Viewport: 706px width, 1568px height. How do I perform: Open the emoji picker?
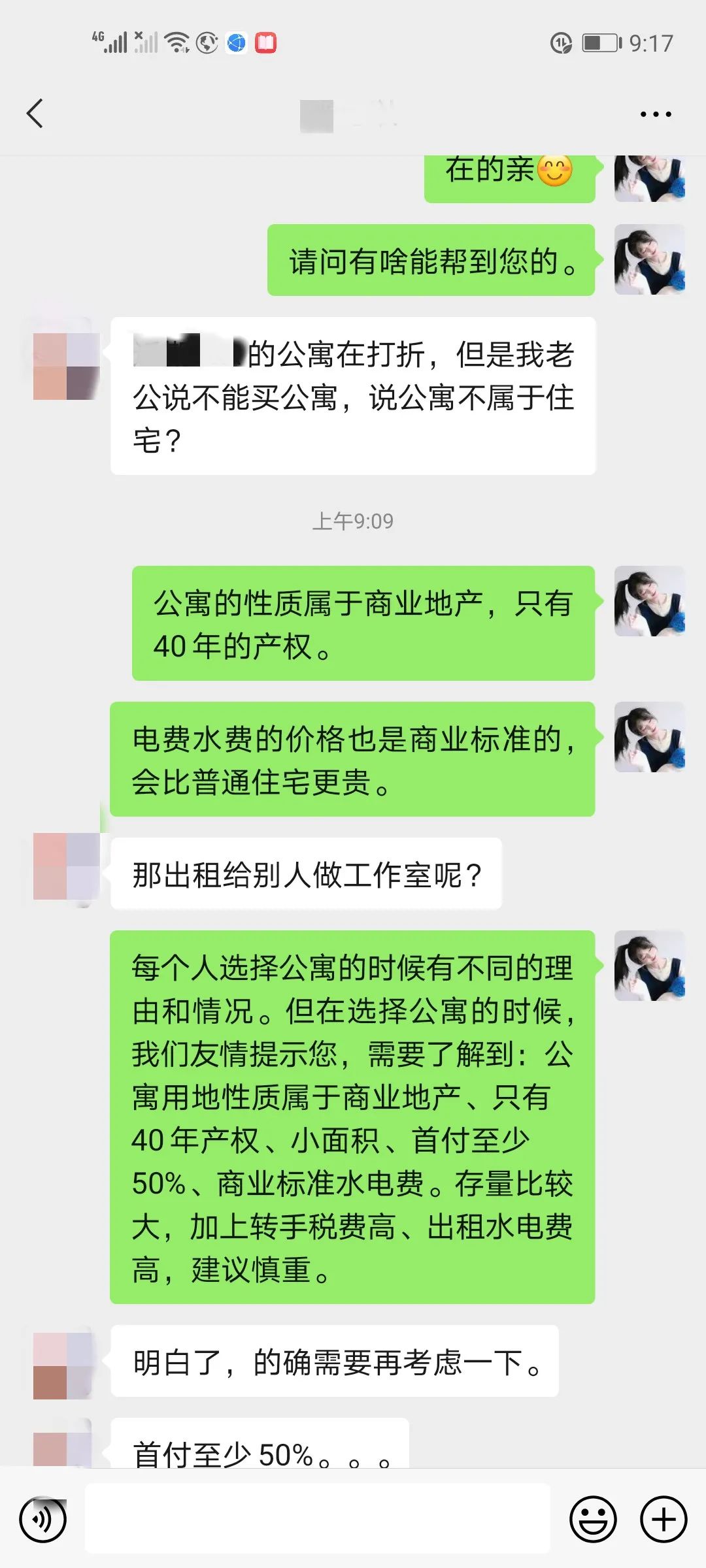(x=593, y=1519)
